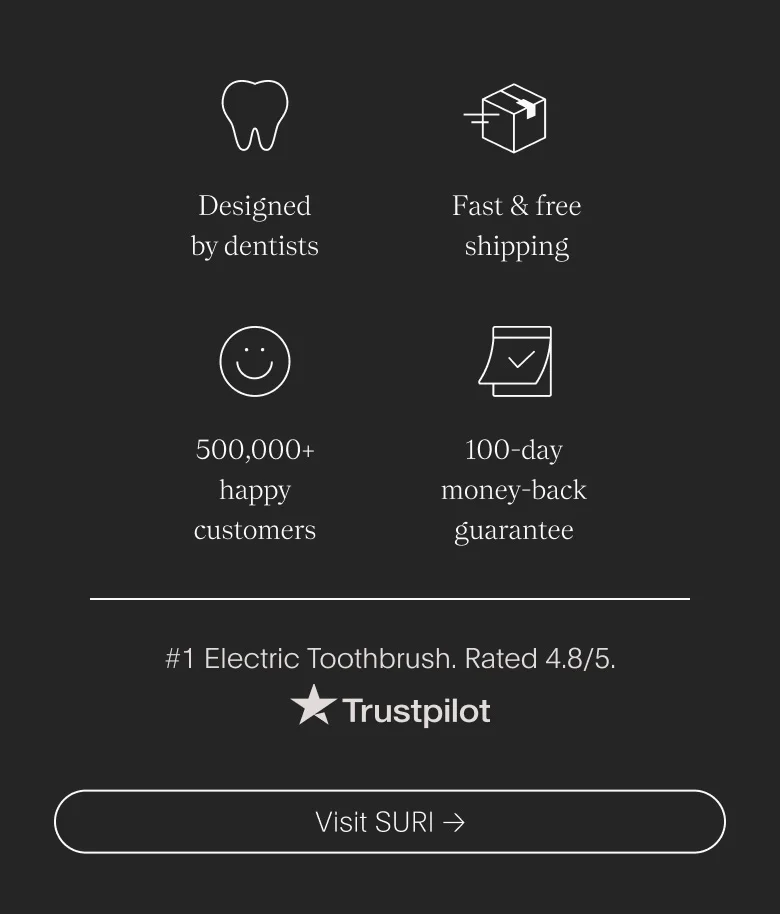Screen dimensions: 780x914
Task: Click the Trustpilot logo text
Action: point(416,710)
